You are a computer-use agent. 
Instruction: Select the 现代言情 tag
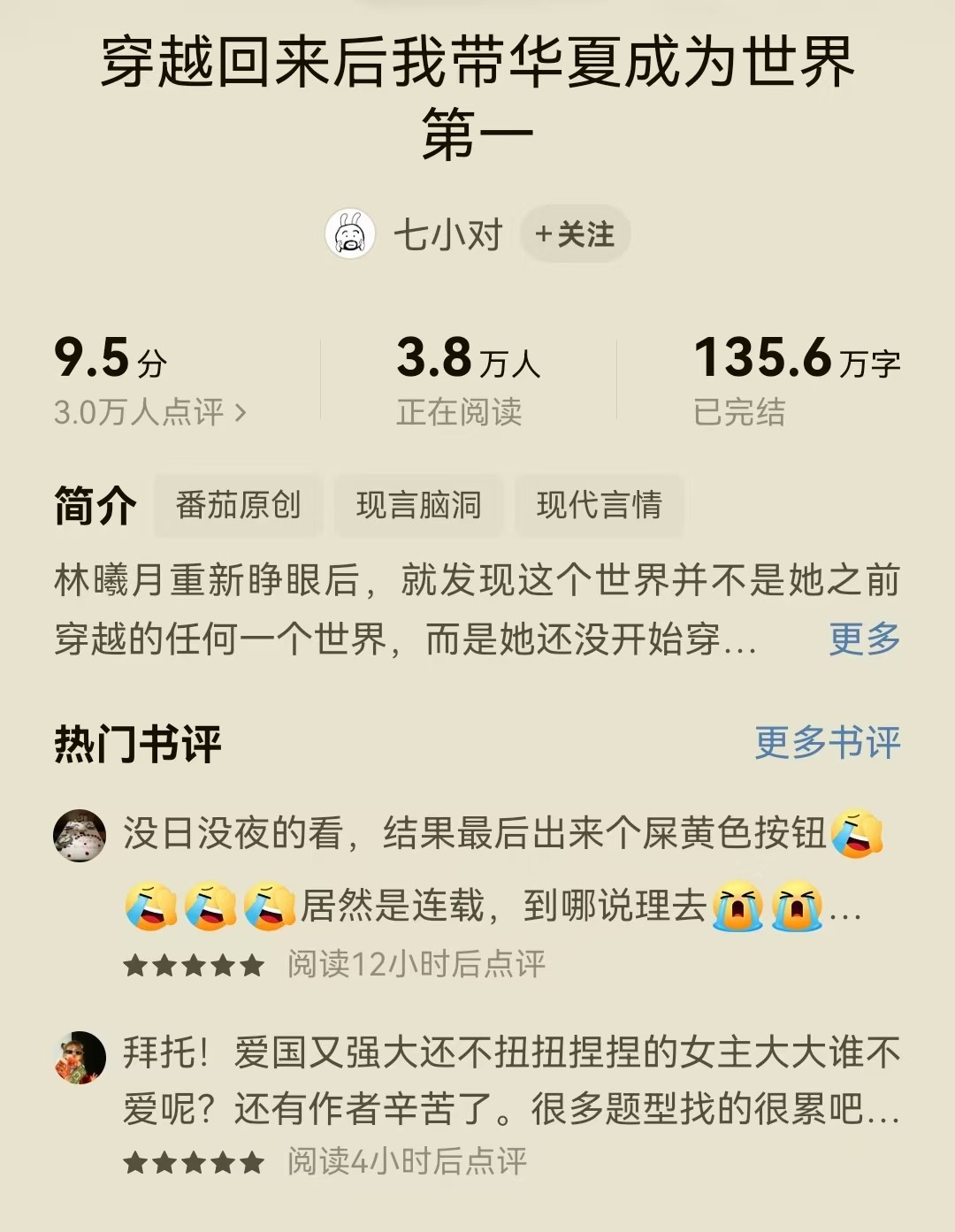pos(599,505)
